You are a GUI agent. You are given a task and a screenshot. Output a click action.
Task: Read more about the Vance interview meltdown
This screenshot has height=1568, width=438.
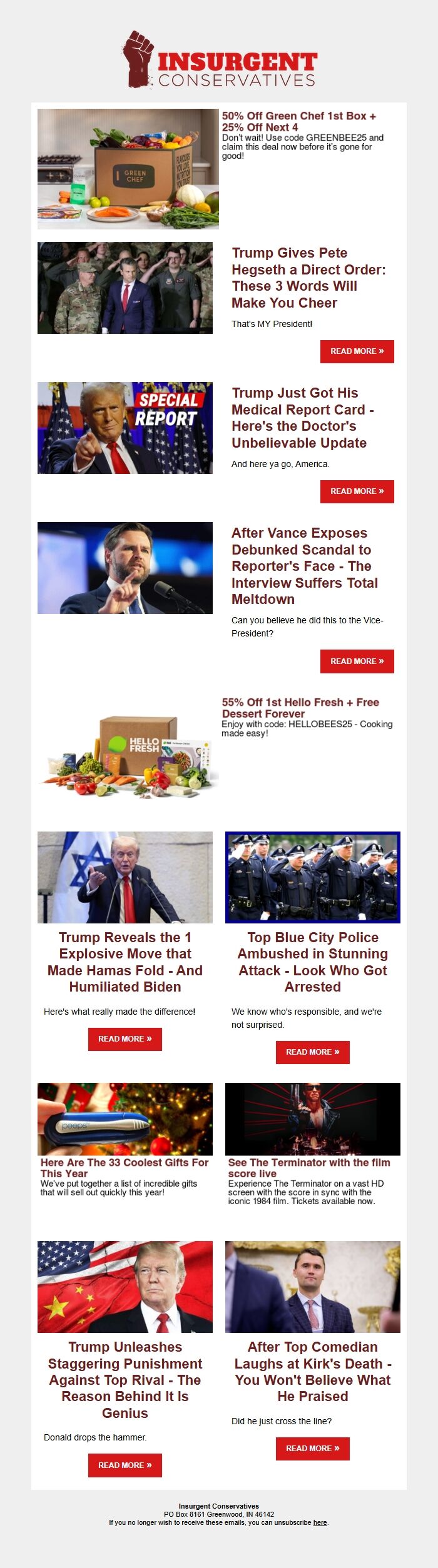point(357,661)
